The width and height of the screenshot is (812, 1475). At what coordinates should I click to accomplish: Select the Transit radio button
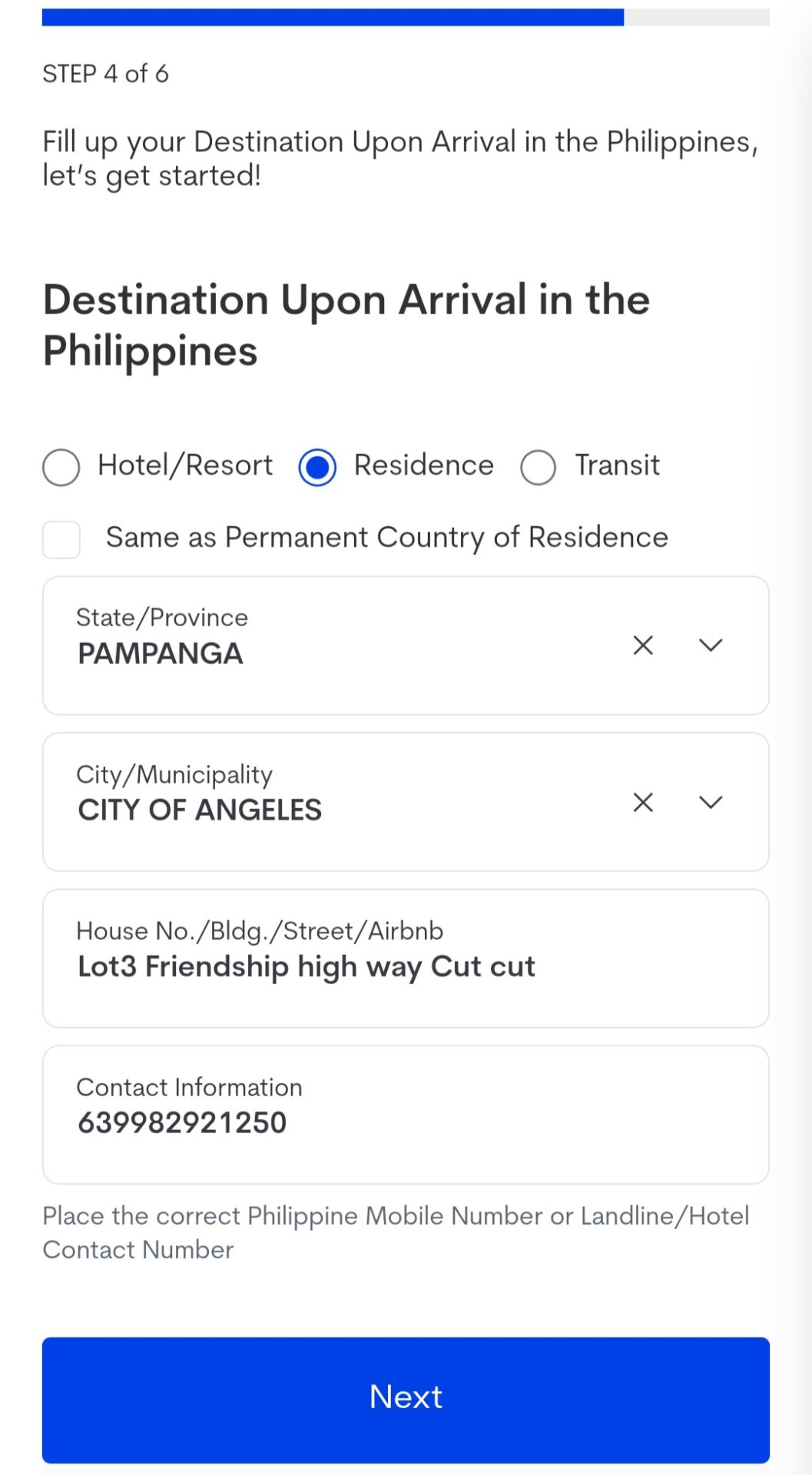point(538,467)
